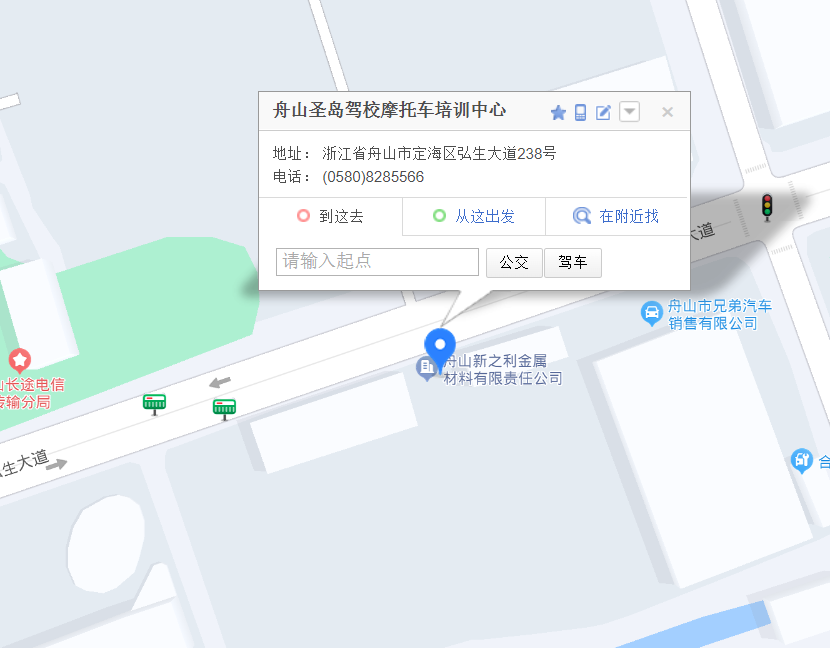
Task: Switch to the 到这去 tab
Action: coord(331,216)
